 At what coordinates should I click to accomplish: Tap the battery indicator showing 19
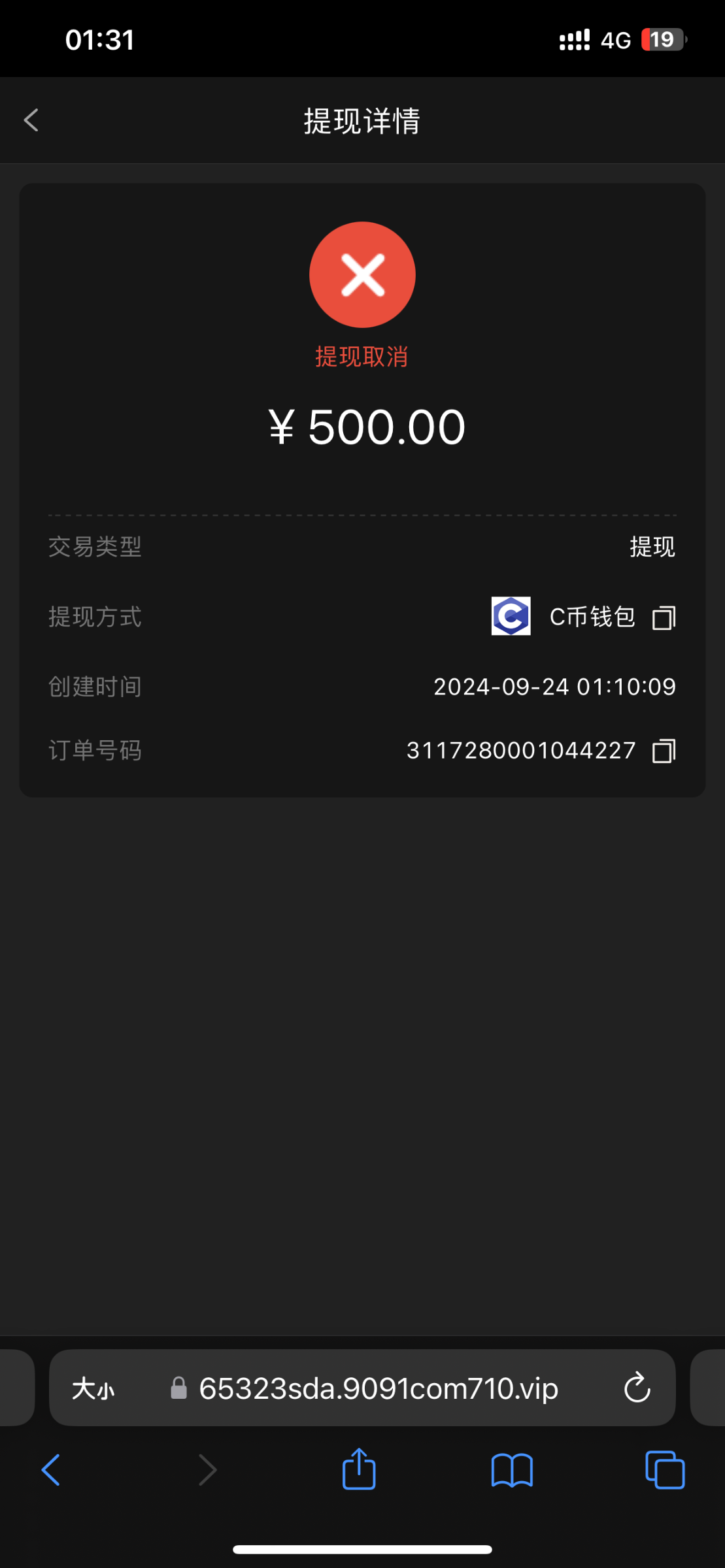click(x=661, y=39)
